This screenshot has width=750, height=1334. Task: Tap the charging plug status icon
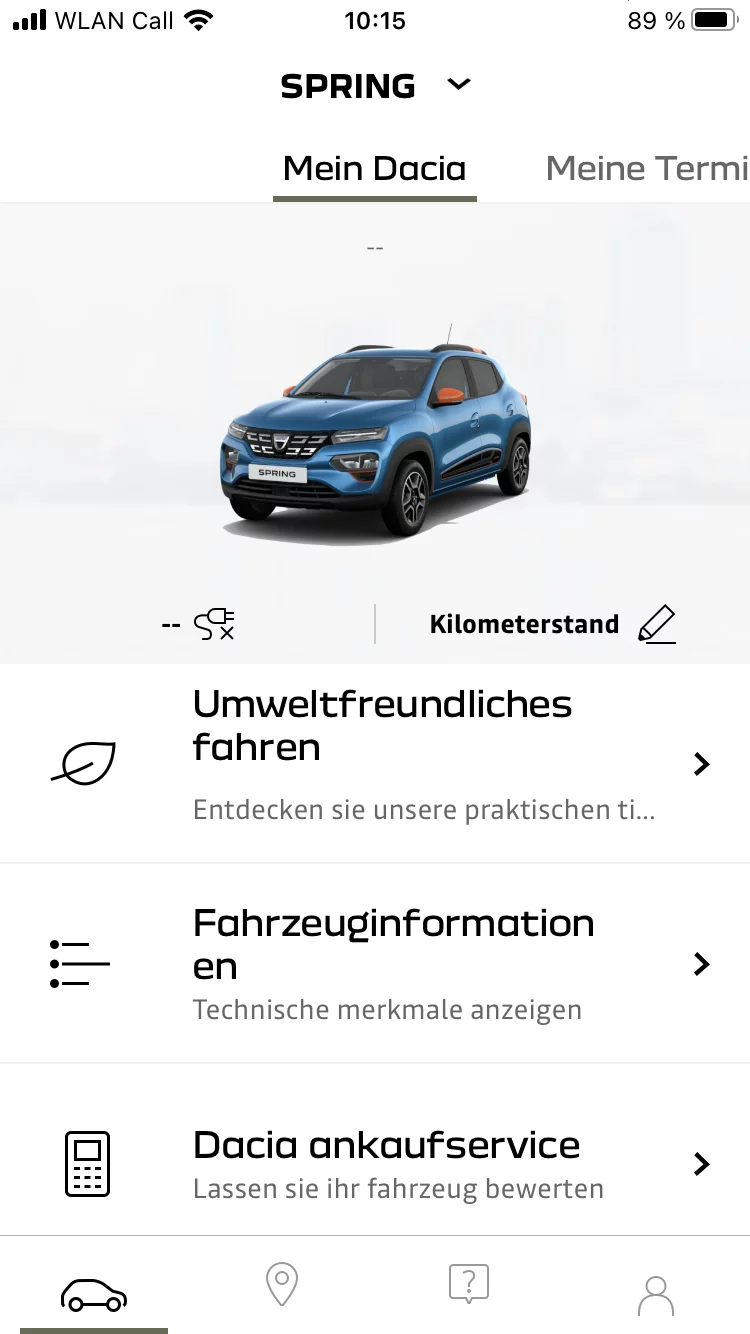[x=214, y=624]
